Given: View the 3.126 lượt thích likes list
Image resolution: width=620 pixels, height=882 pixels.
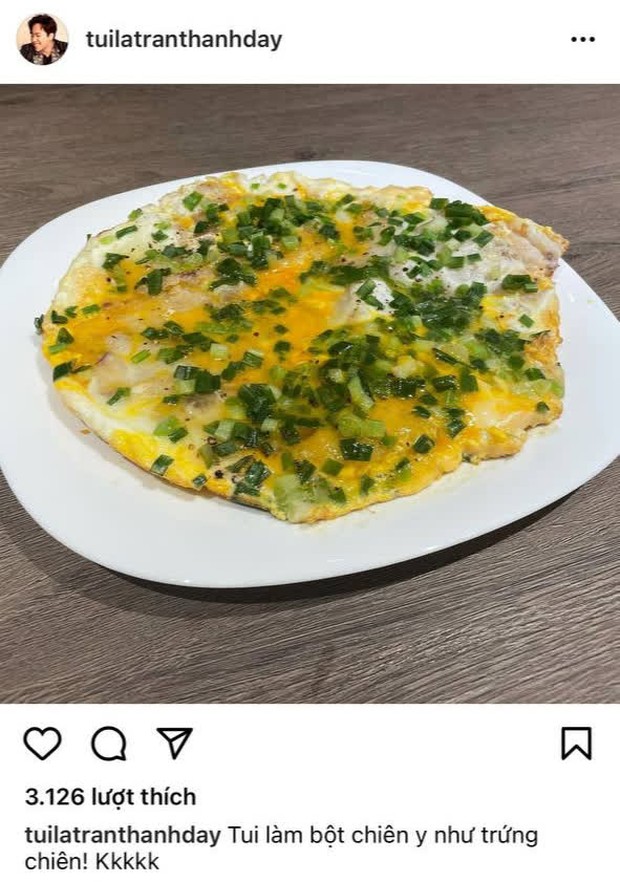Looking at the screenshot, I should pos(110,797).
